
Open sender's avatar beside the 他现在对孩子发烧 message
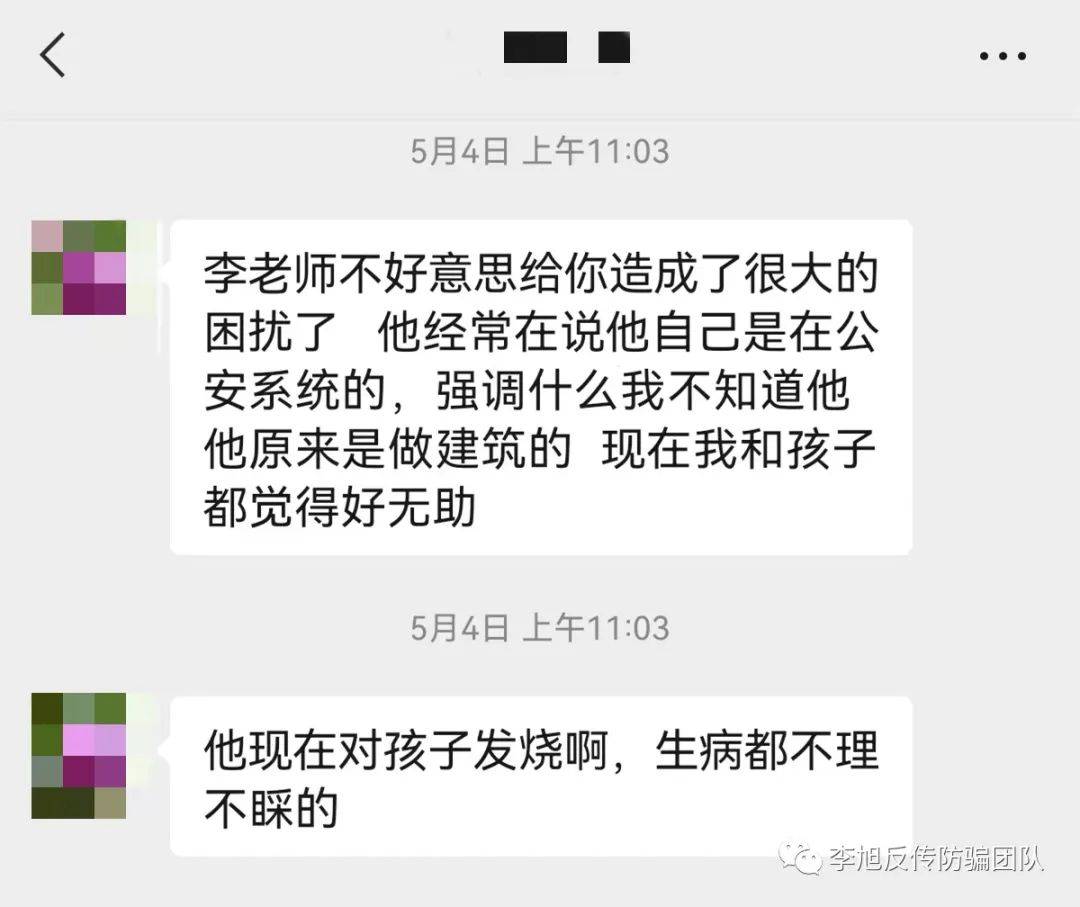(x=79, y=755)
